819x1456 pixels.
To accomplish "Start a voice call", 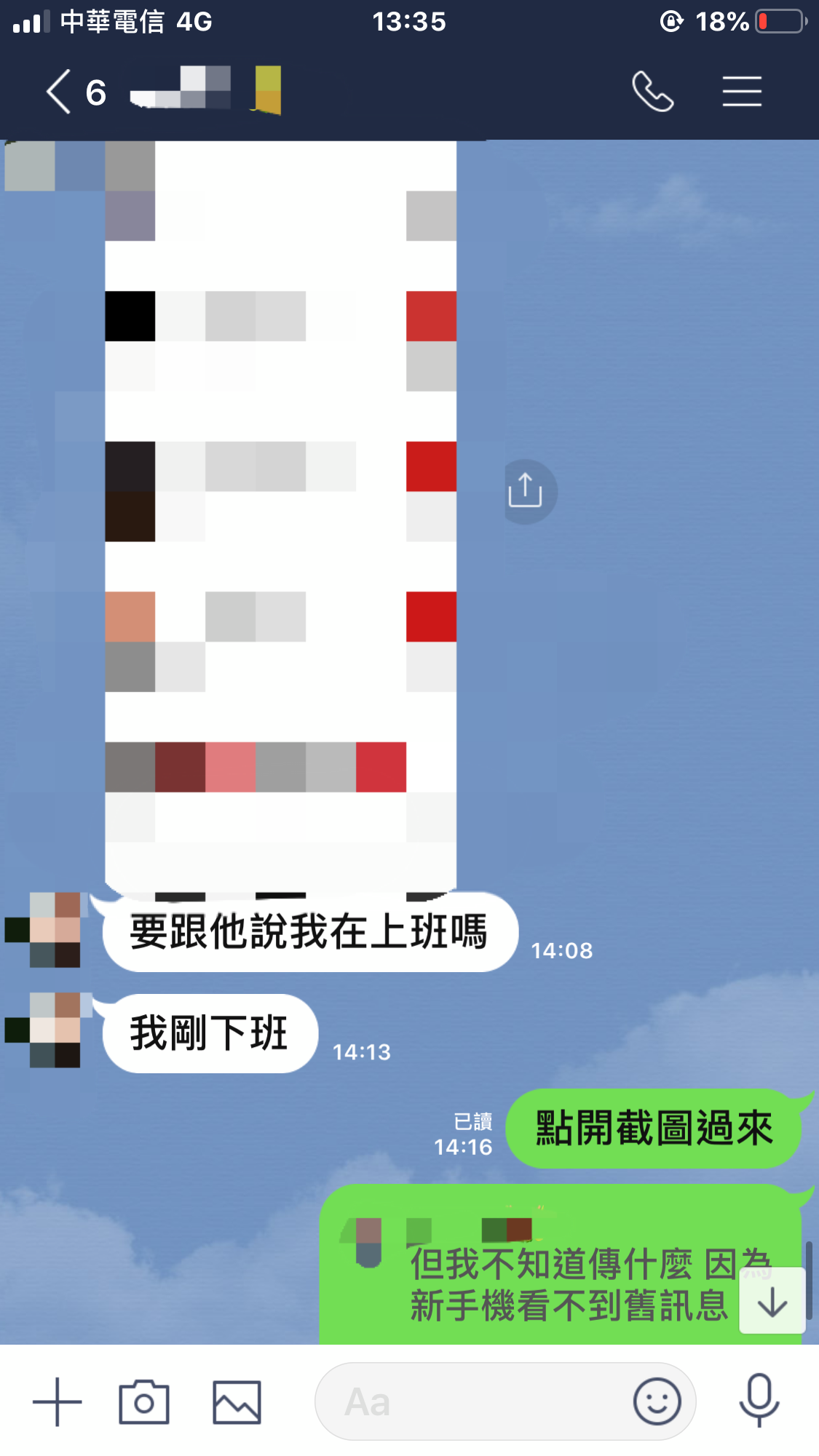I will [x=652, y=92].
